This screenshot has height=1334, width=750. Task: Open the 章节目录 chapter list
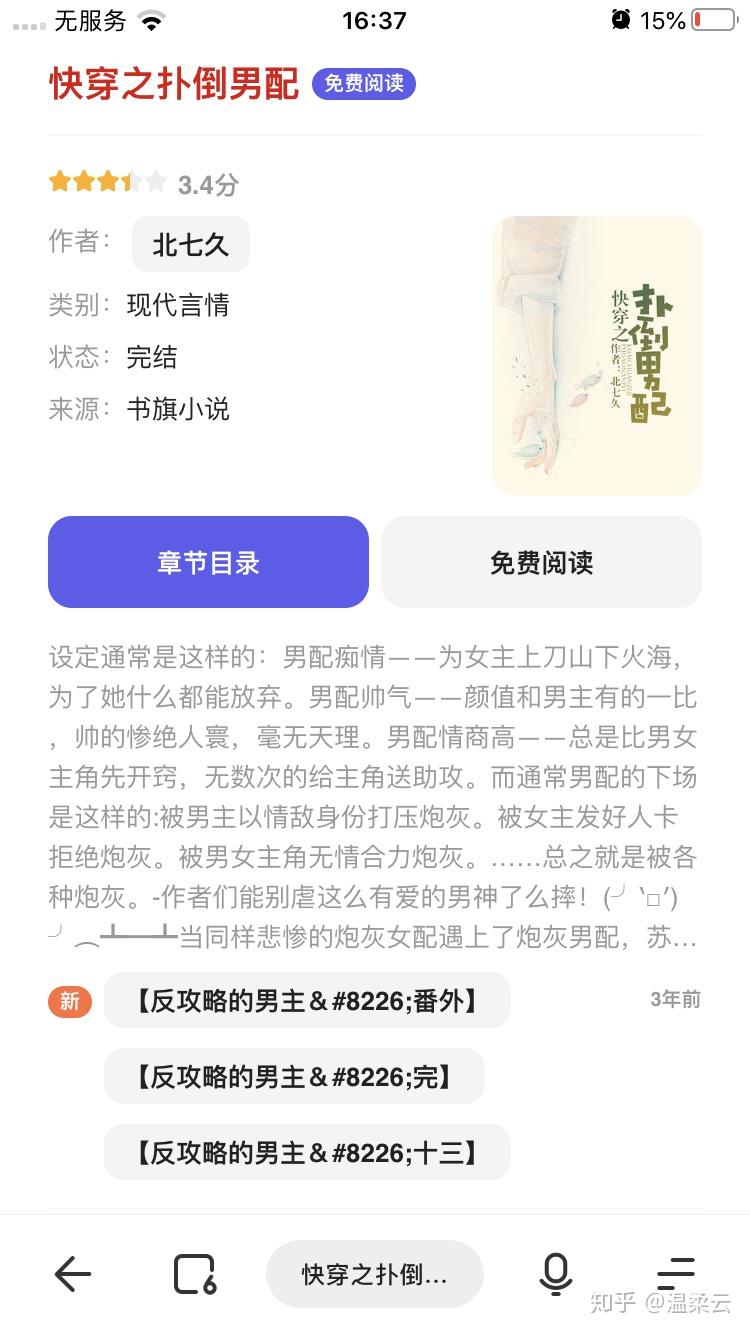coord(208,562)
